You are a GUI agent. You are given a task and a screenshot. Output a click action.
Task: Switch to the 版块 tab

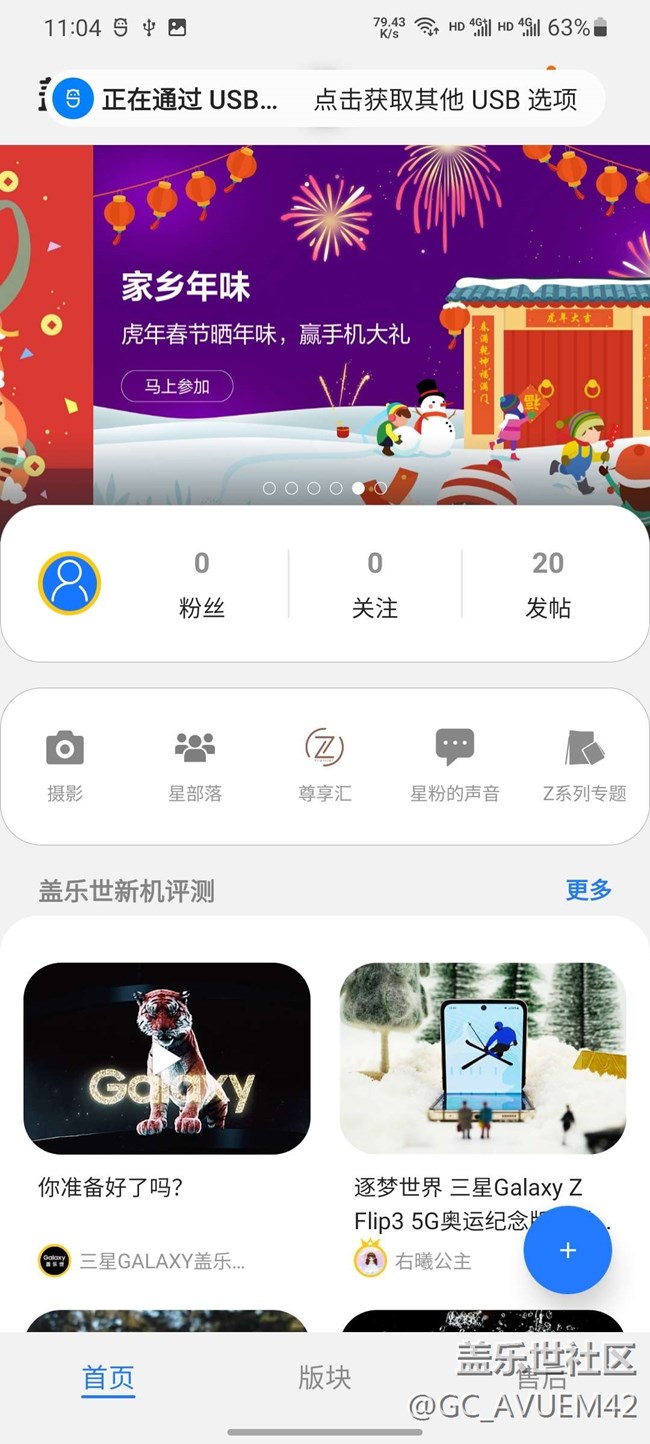[325, 1378]
